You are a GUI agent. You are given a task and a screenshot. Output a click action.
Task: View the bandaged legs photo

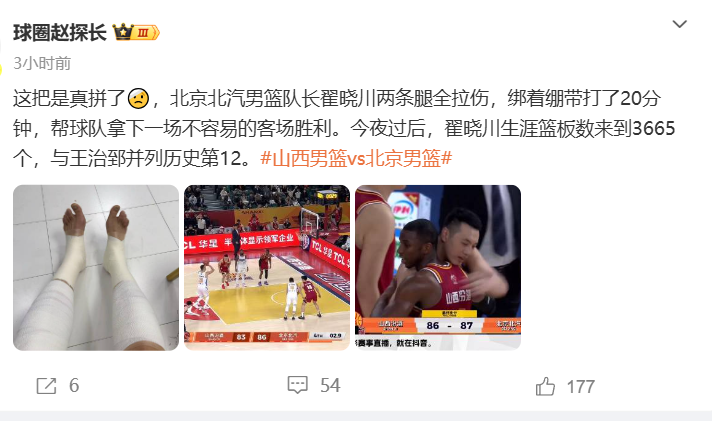pos(96,267)
